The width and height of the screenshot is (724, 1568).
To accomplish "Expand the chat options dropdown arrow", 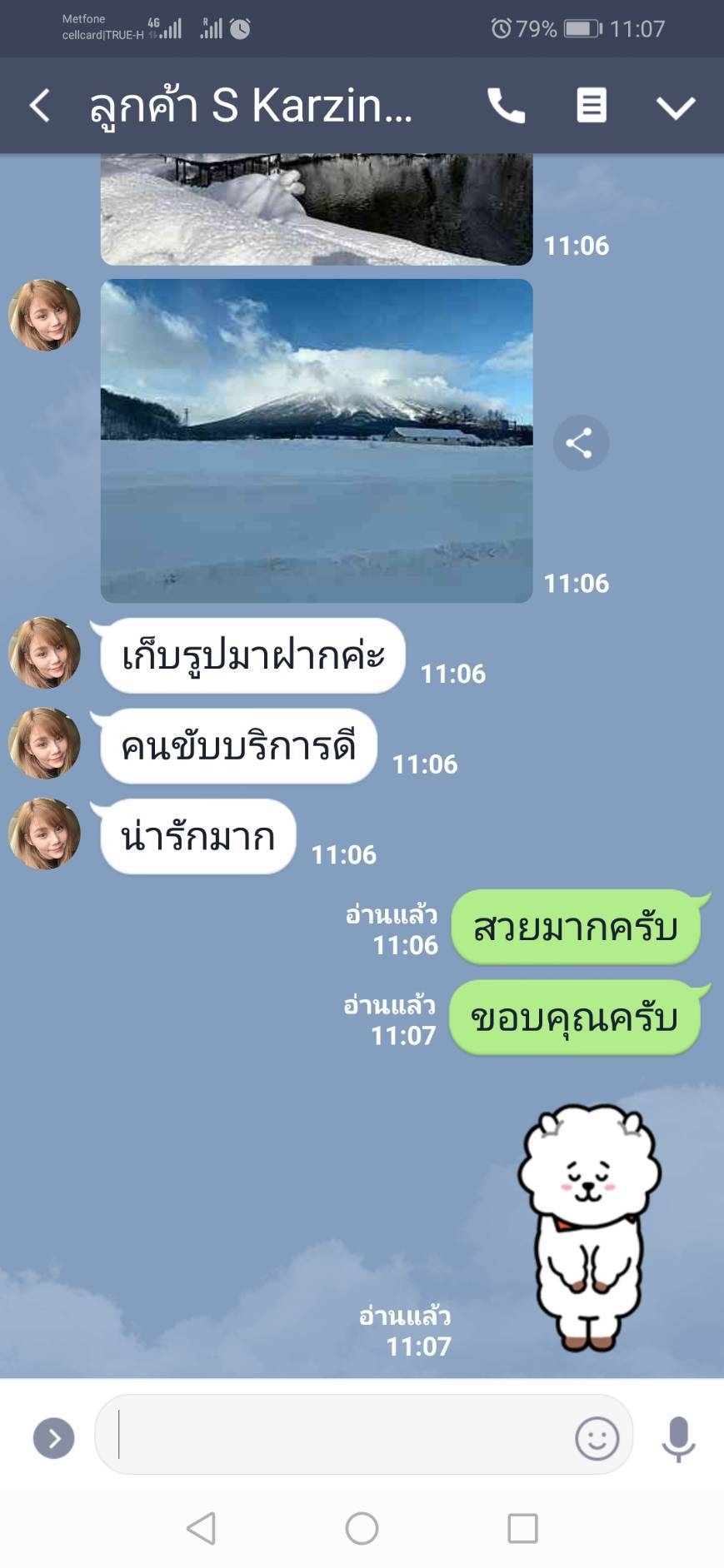I will click(x=675, y=107).
